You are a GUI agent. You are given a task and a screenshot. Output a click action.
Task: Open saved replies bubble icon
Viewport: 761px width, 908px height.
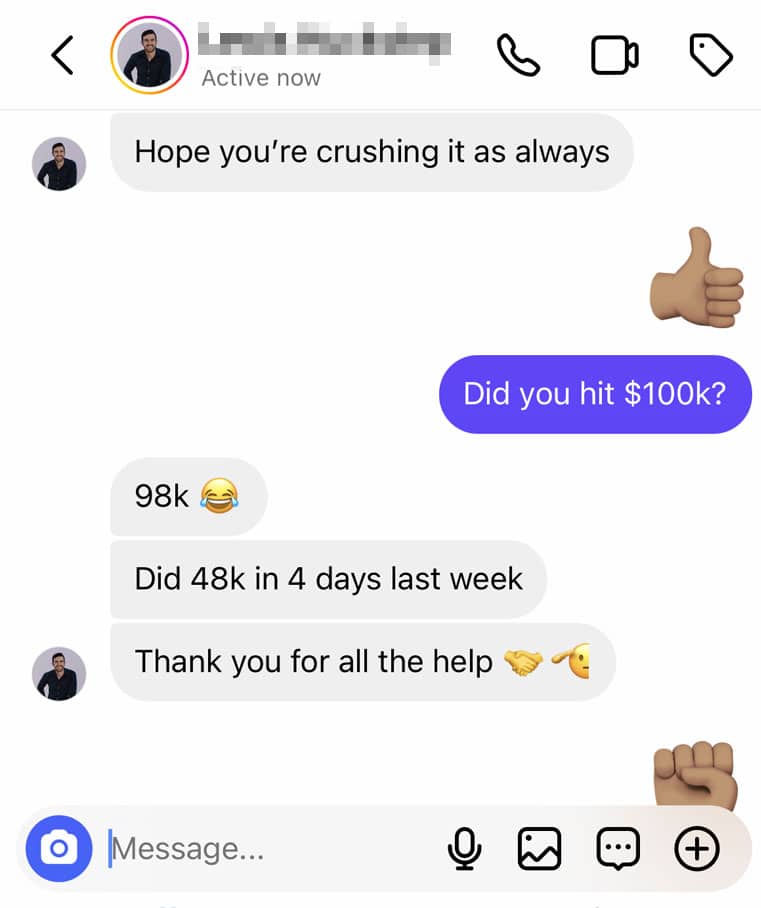(617, 849)
